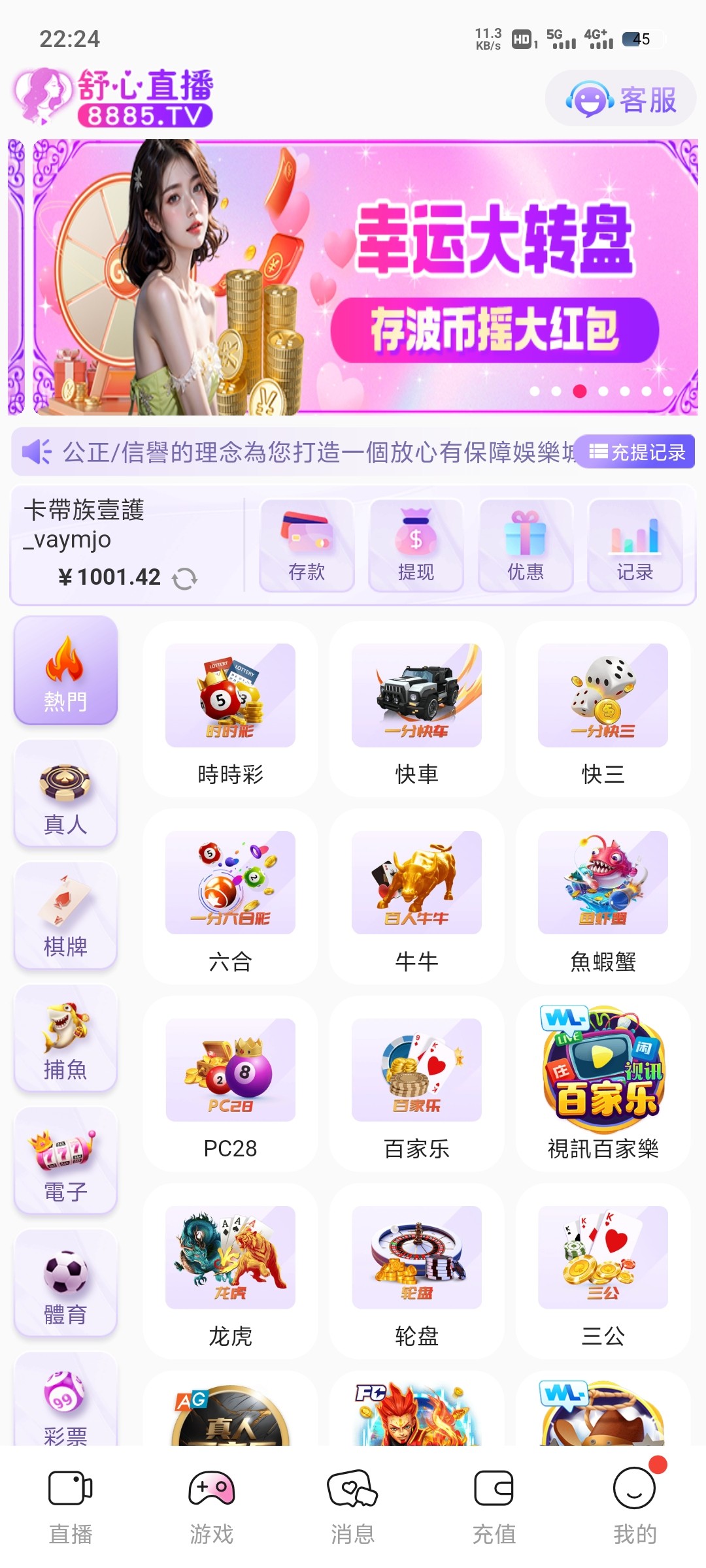The image size is (706, 1568).
Task: Open 客服 customer service
Action: 620,99
